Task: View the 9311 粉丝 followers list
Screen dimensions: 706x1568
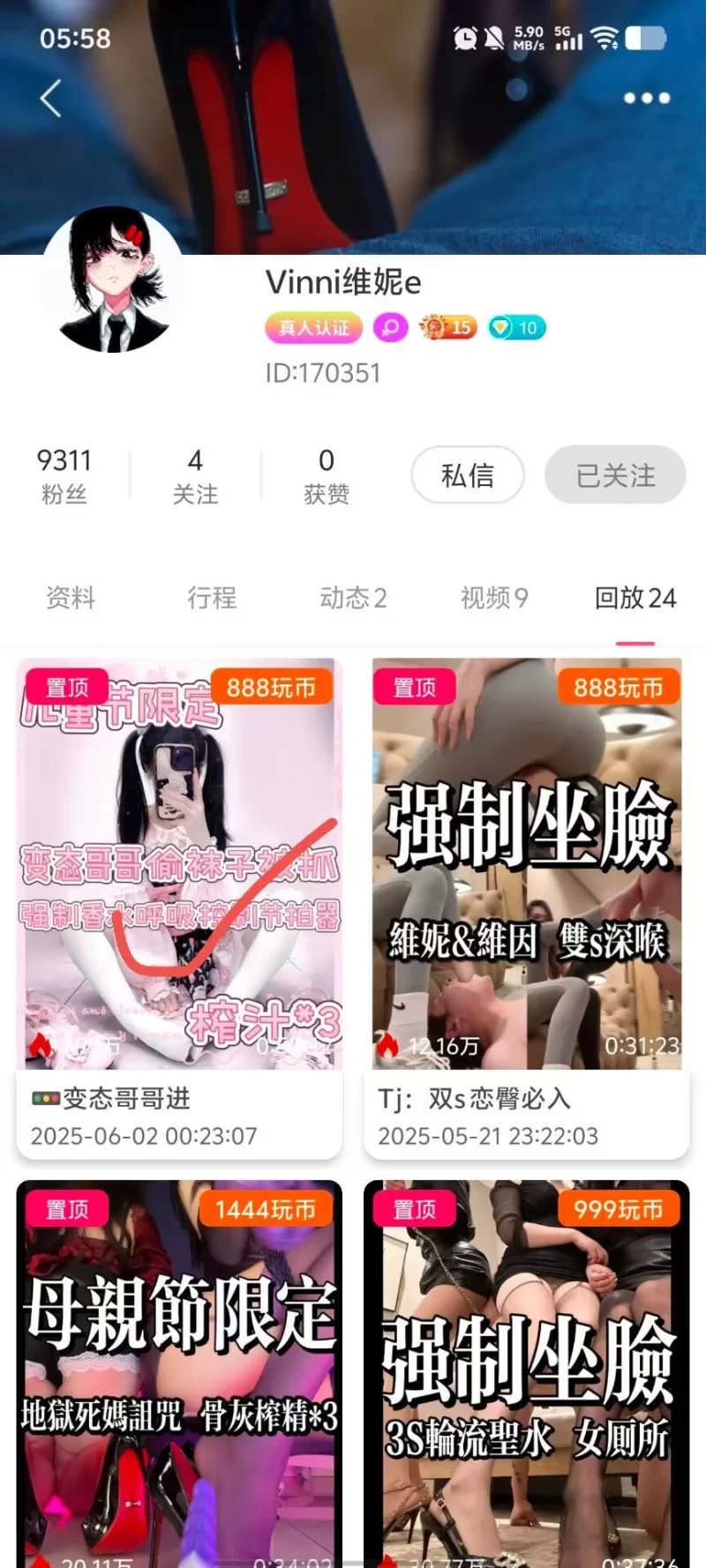Action: pos(64,475)
